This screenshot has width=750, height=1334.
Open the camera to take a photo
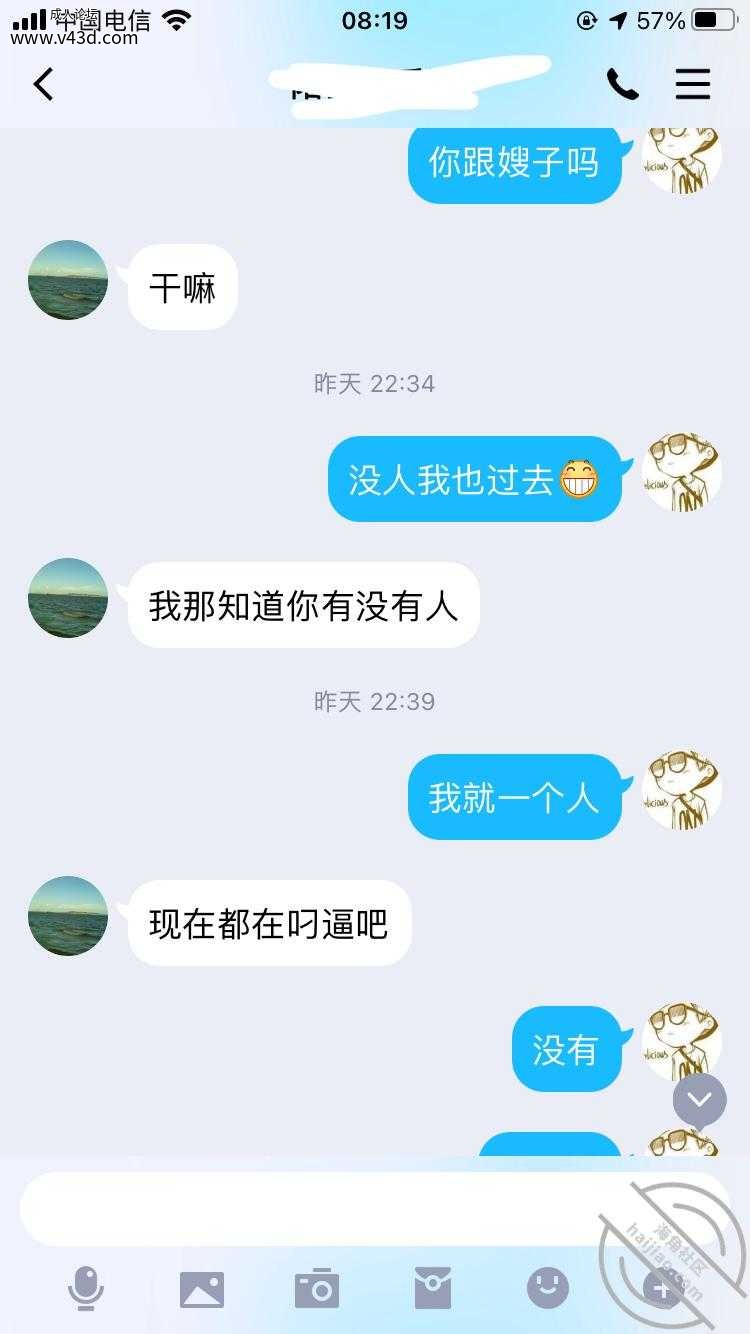click(x=317, y=1288)
